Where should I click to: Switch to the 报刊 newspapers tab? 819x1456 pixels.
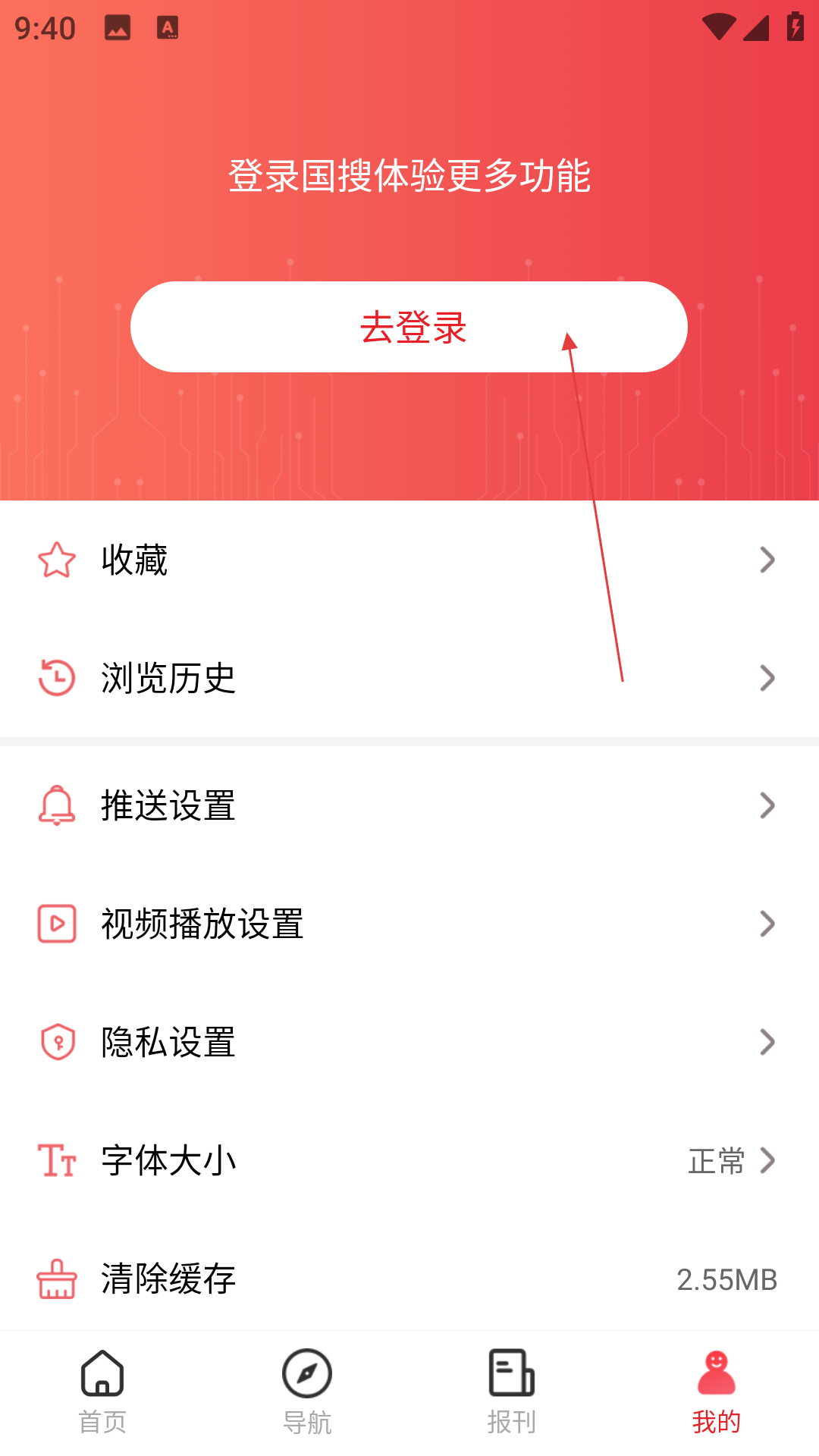(512, 1392)
